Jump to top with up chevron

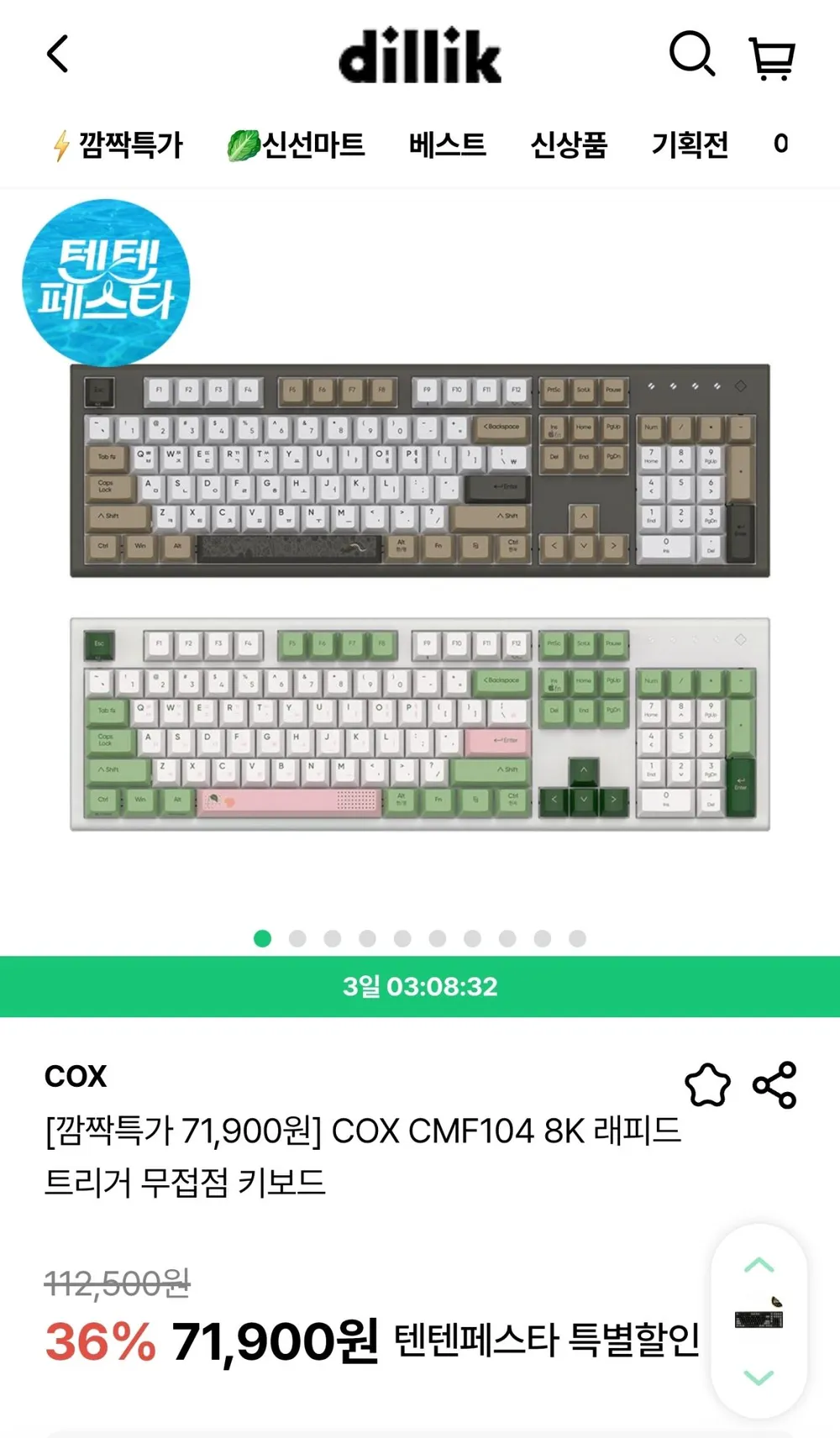[759, 1265]
